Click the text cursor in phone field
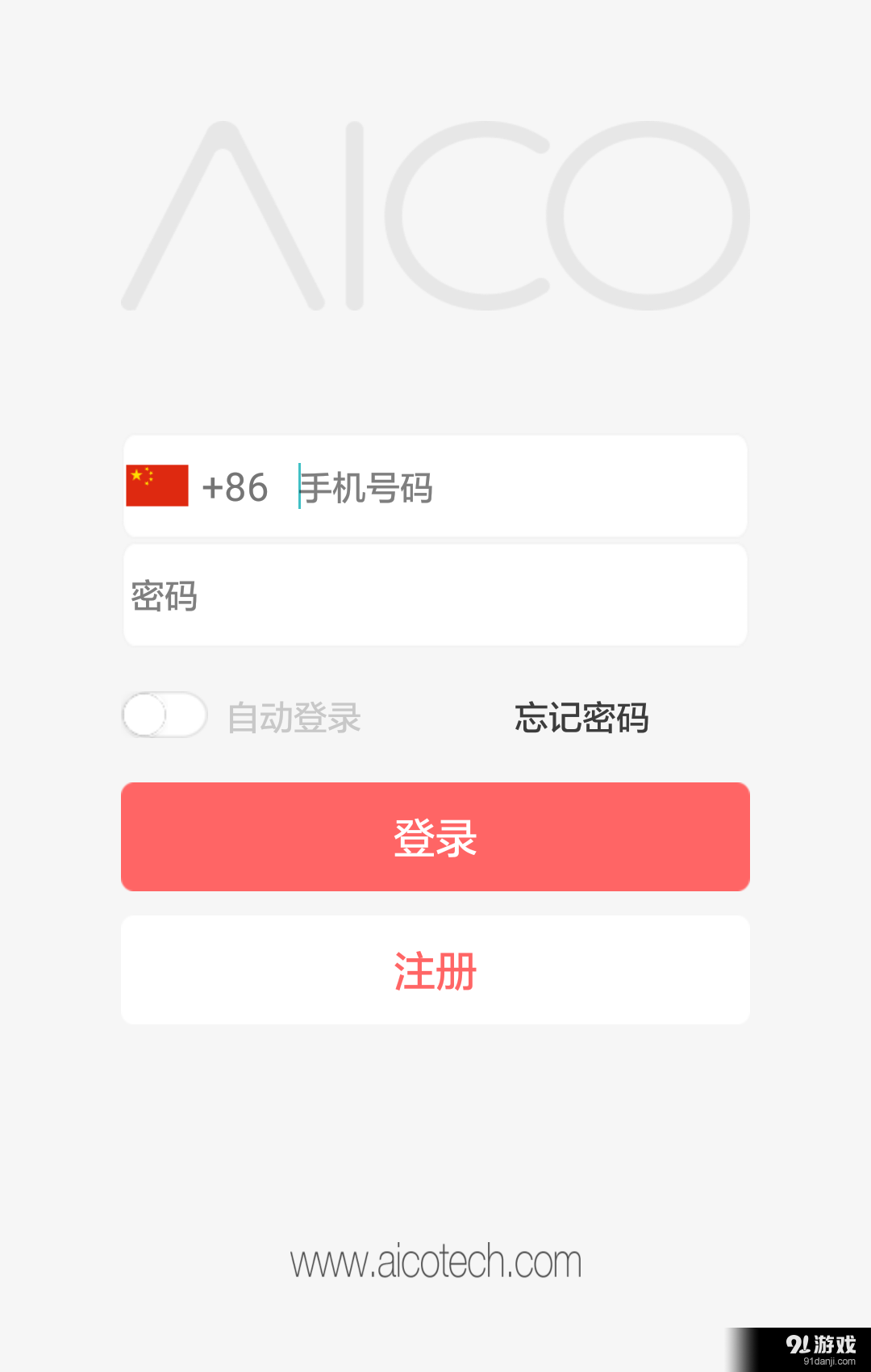The image size is (871, 1372). coord(298,486)
